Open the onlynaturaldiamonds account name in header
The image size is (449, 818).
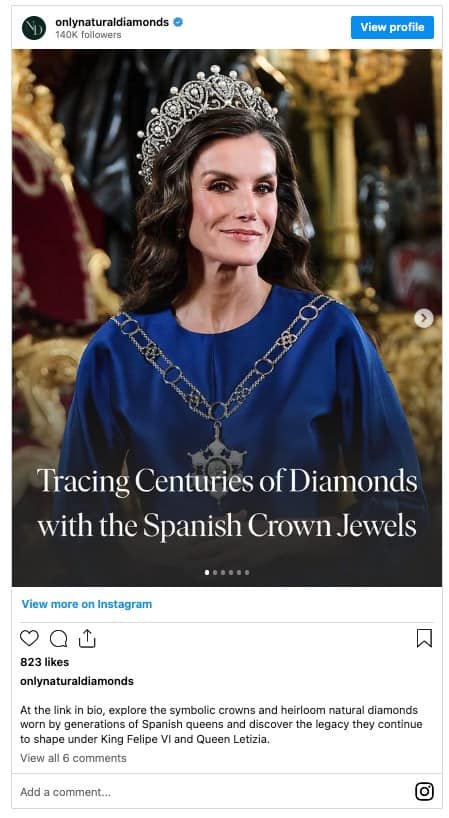click(x=112, y=22)
